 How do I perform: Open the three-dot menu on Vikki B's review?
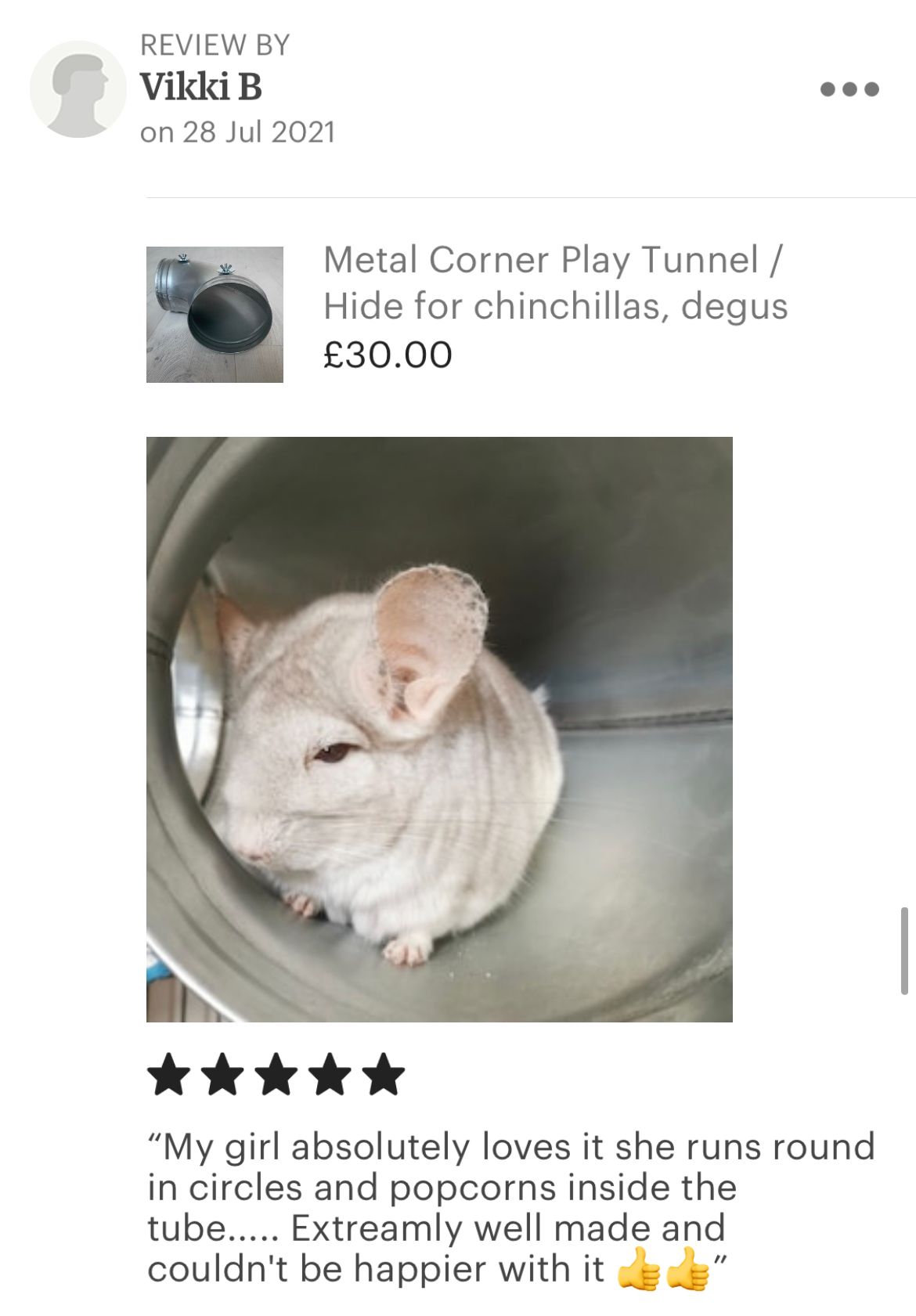849,89
